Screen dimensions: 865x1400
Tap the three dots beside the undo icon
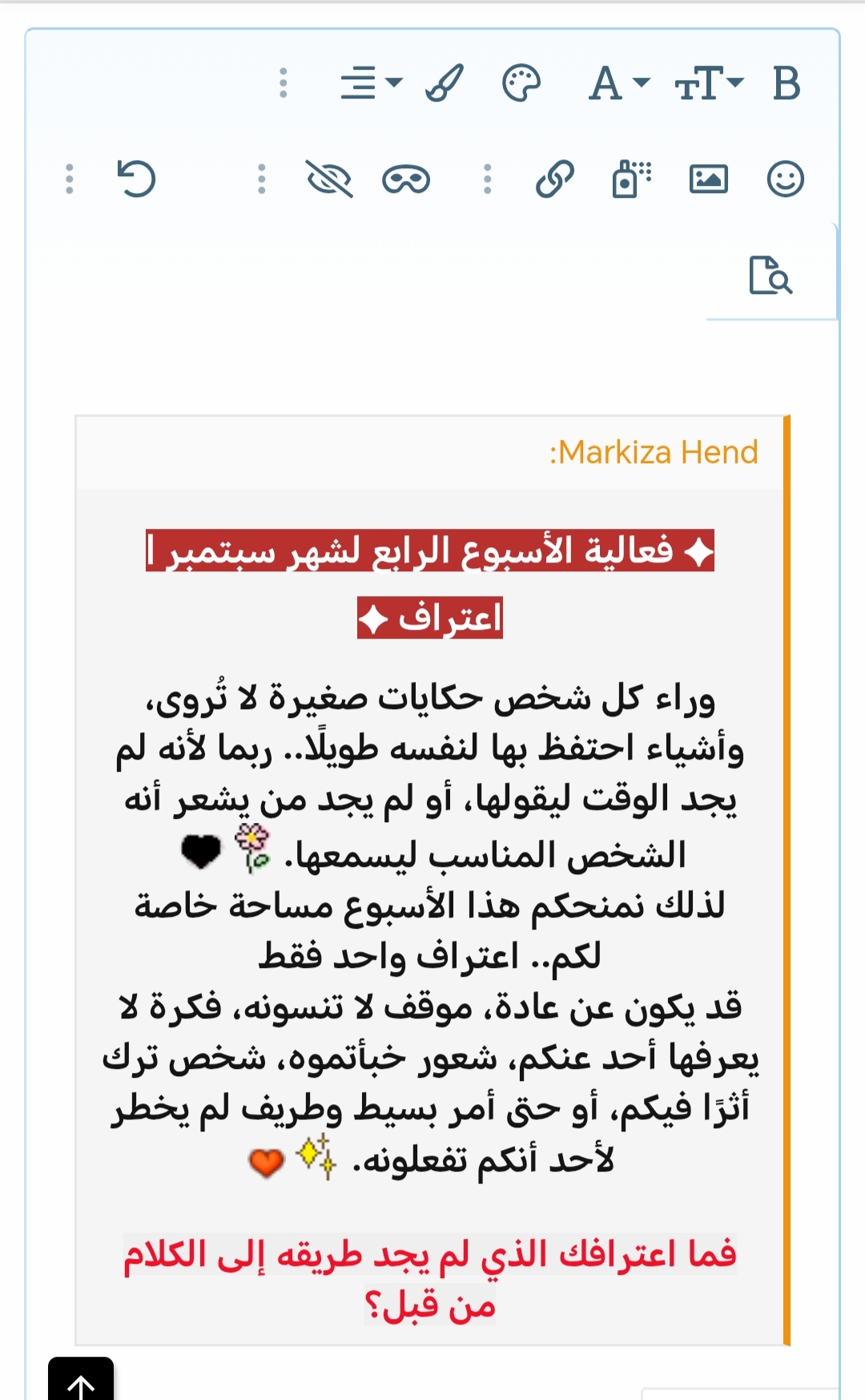(70, 179)
